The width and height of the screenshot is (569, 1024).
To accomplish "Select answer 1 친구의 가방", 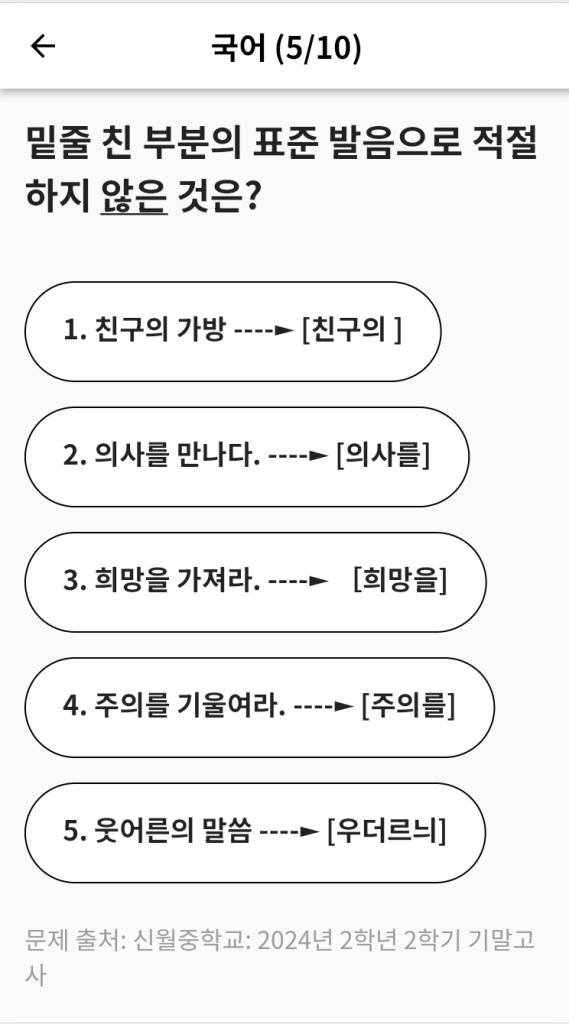I will (x=233, y=331).
